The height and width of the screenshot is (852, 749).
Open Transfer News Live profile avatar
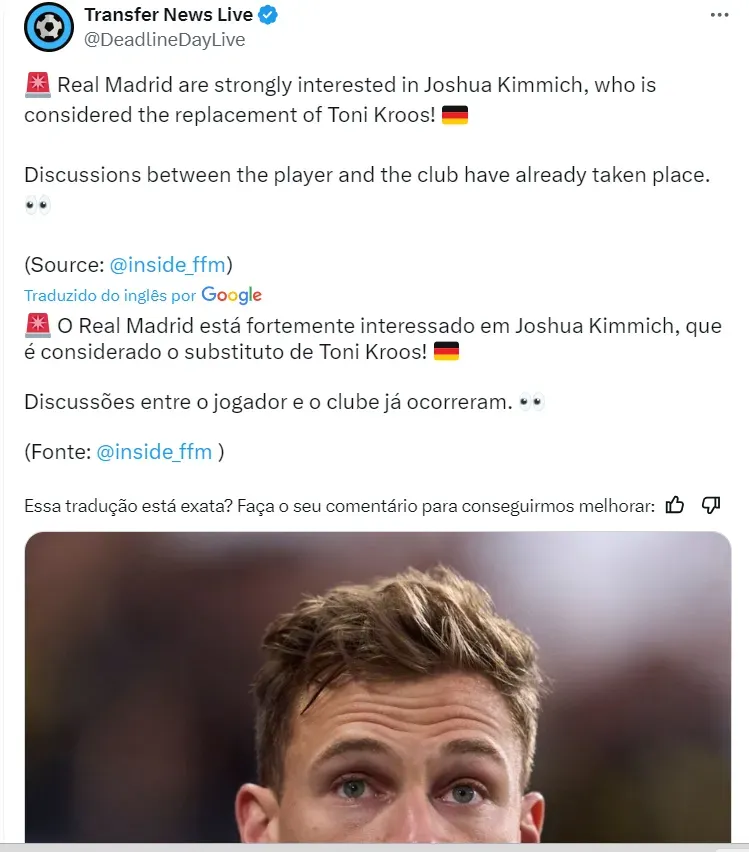(47, 26)
